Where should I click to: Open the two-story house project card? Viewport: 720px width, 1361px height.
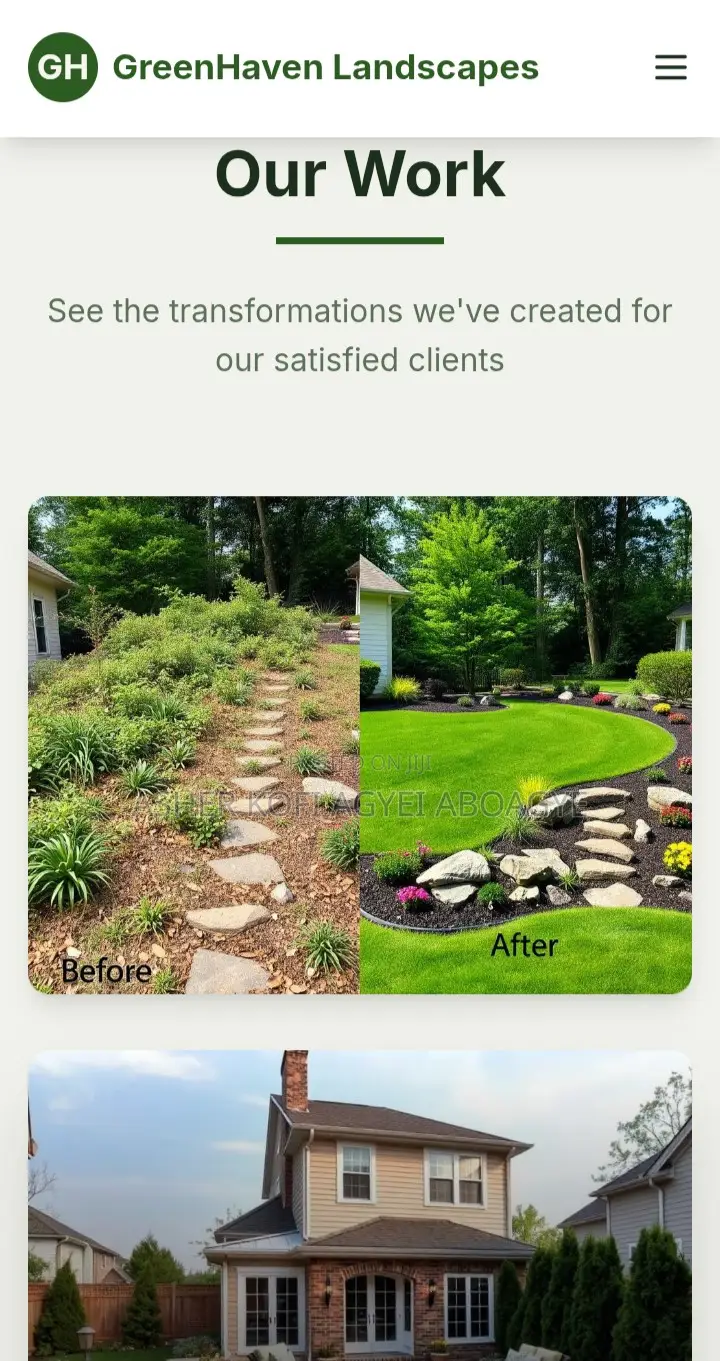(360, 1205)
